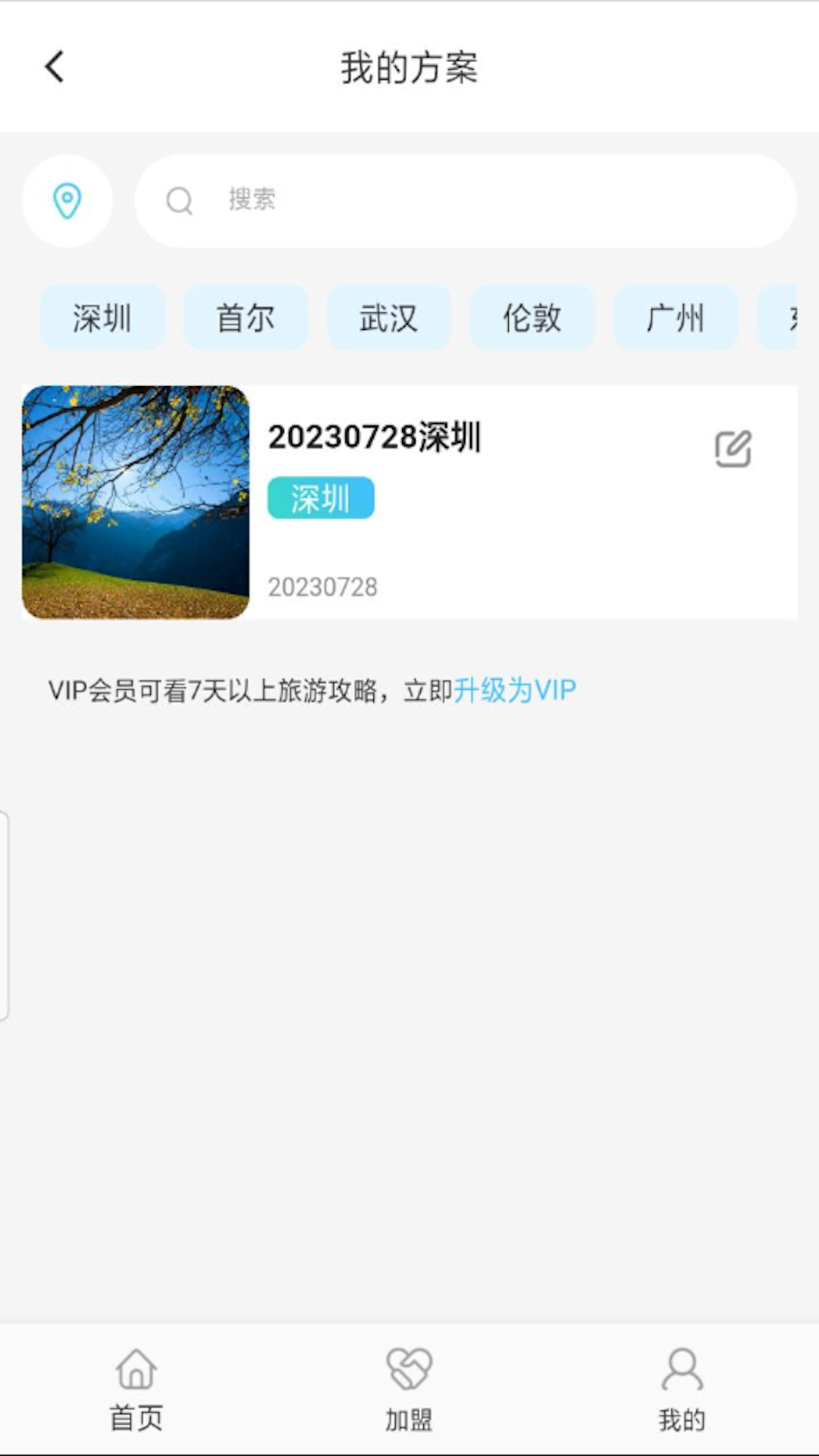Tap the magnifier icon in search bar
819x1456 pixels.
(x=179, y=201)
